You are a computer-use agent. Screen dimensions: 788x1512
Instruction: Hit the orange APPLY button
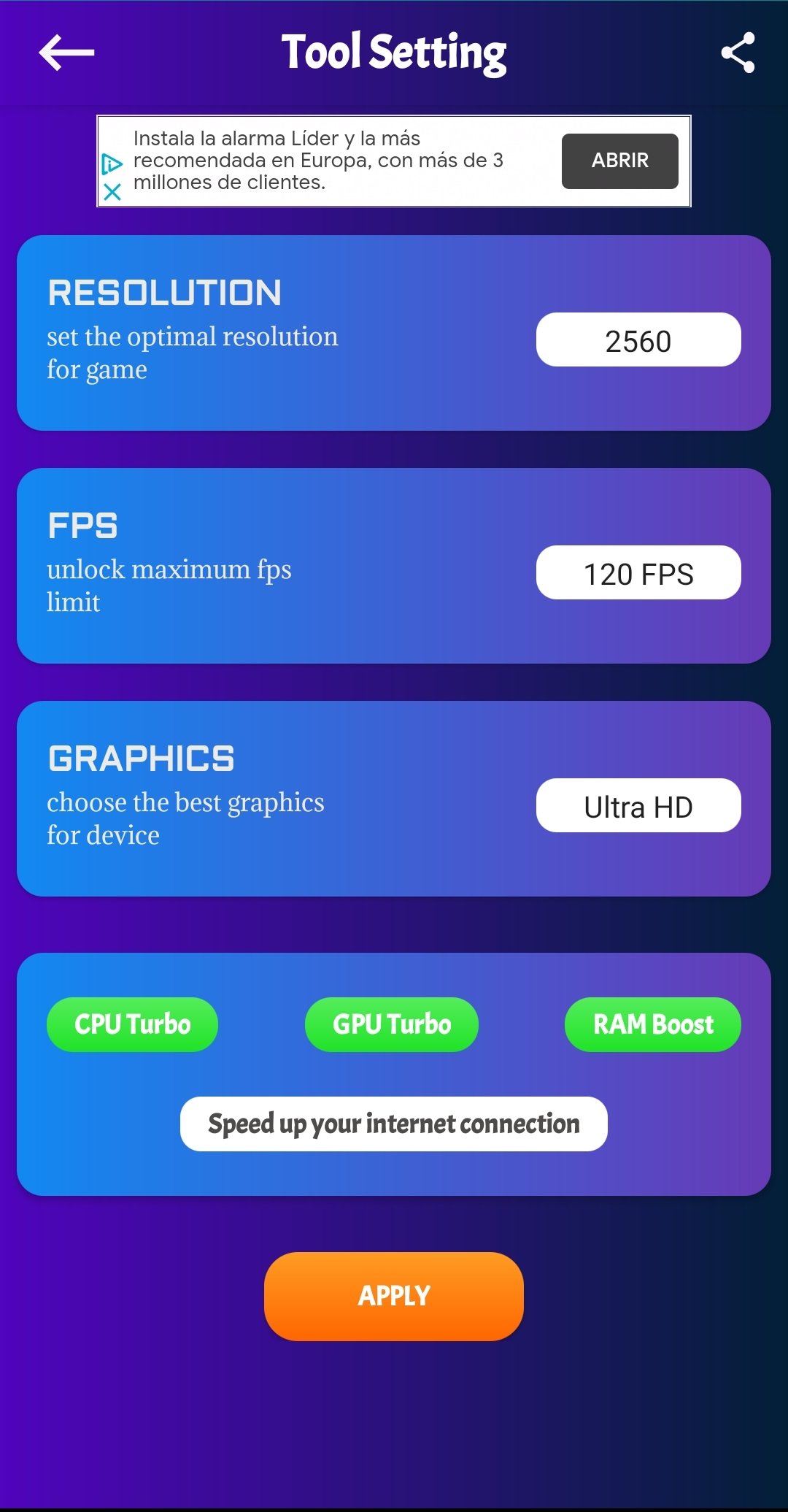click(x=394, y=1296)
